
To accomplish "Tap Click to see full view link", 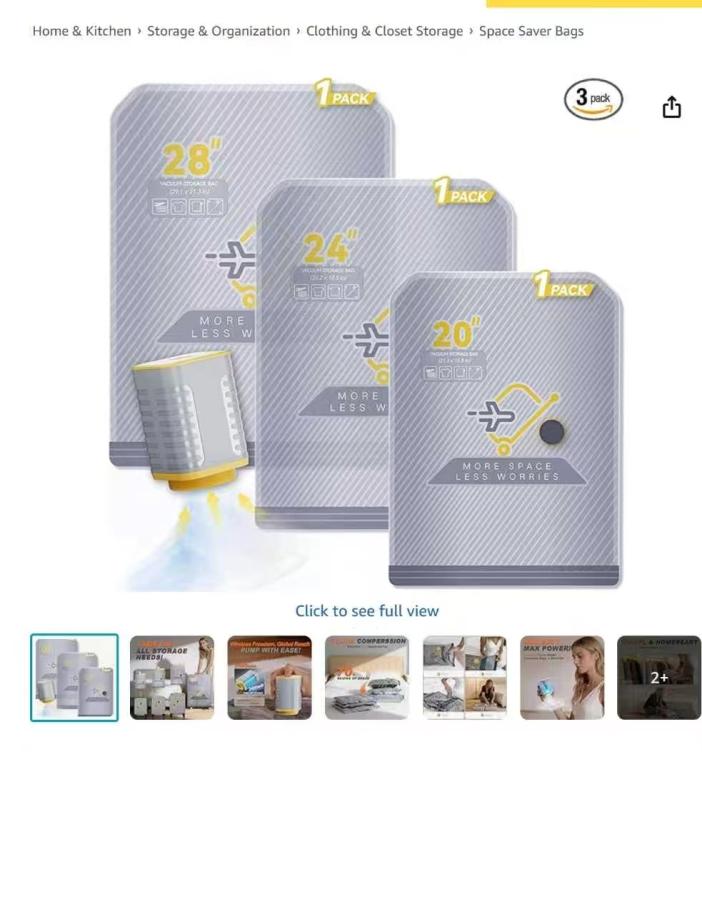I will coord(366,611).
